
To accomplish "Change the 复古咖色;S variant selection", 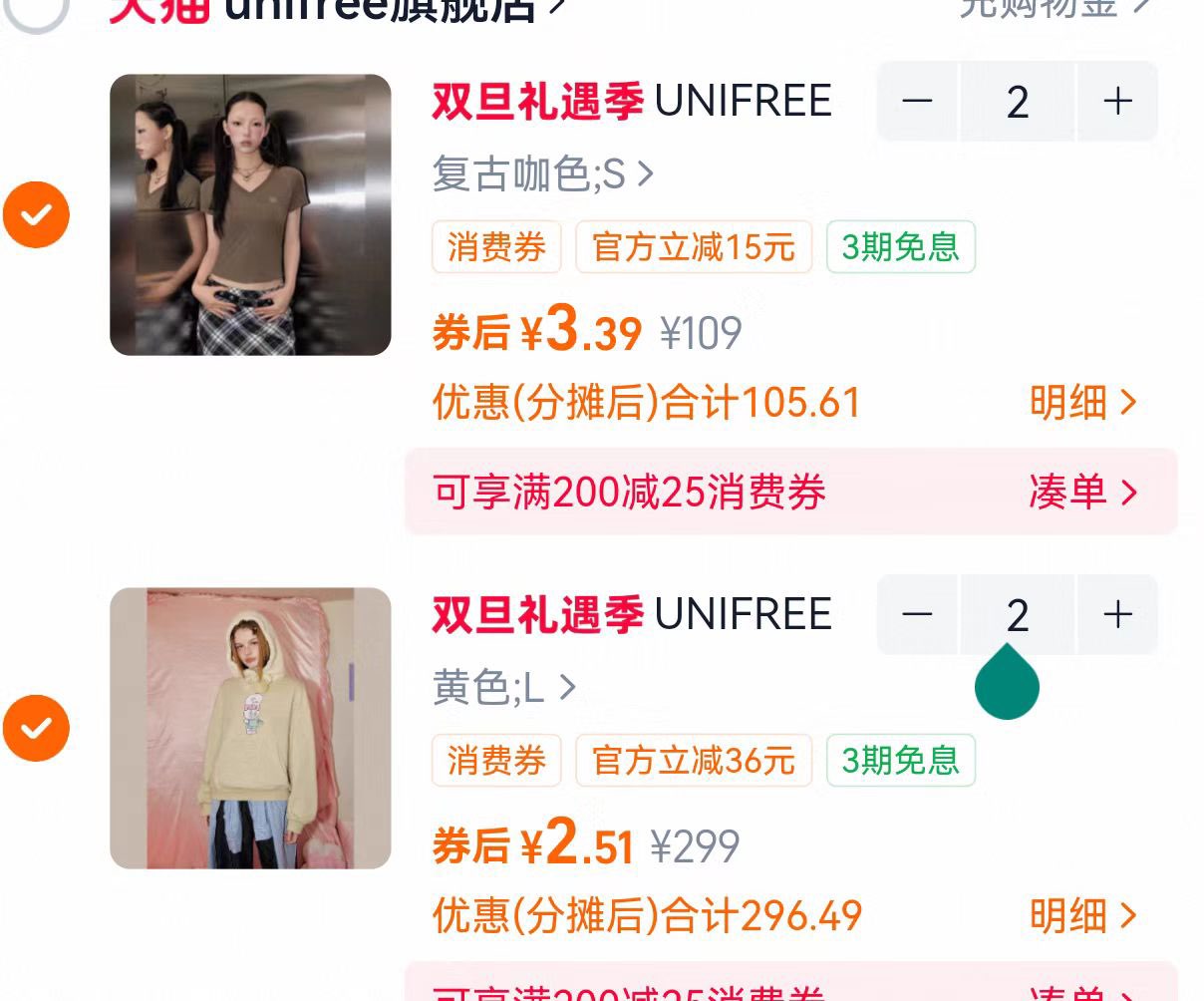I will tap(543, 174).
